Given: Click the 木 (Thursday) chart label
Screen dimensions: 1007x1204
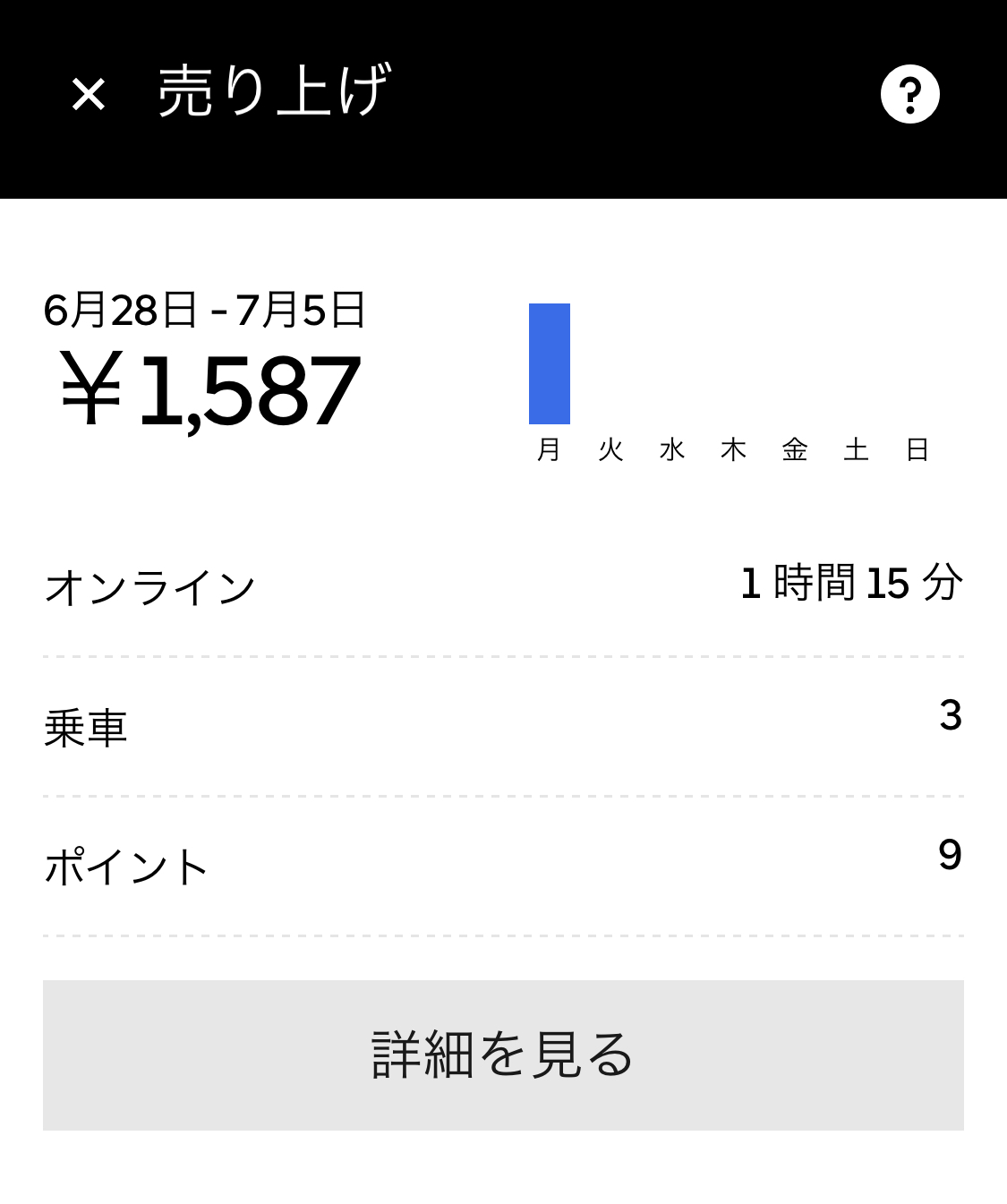Looking at the screenshot, I should [x=734, y=450].
